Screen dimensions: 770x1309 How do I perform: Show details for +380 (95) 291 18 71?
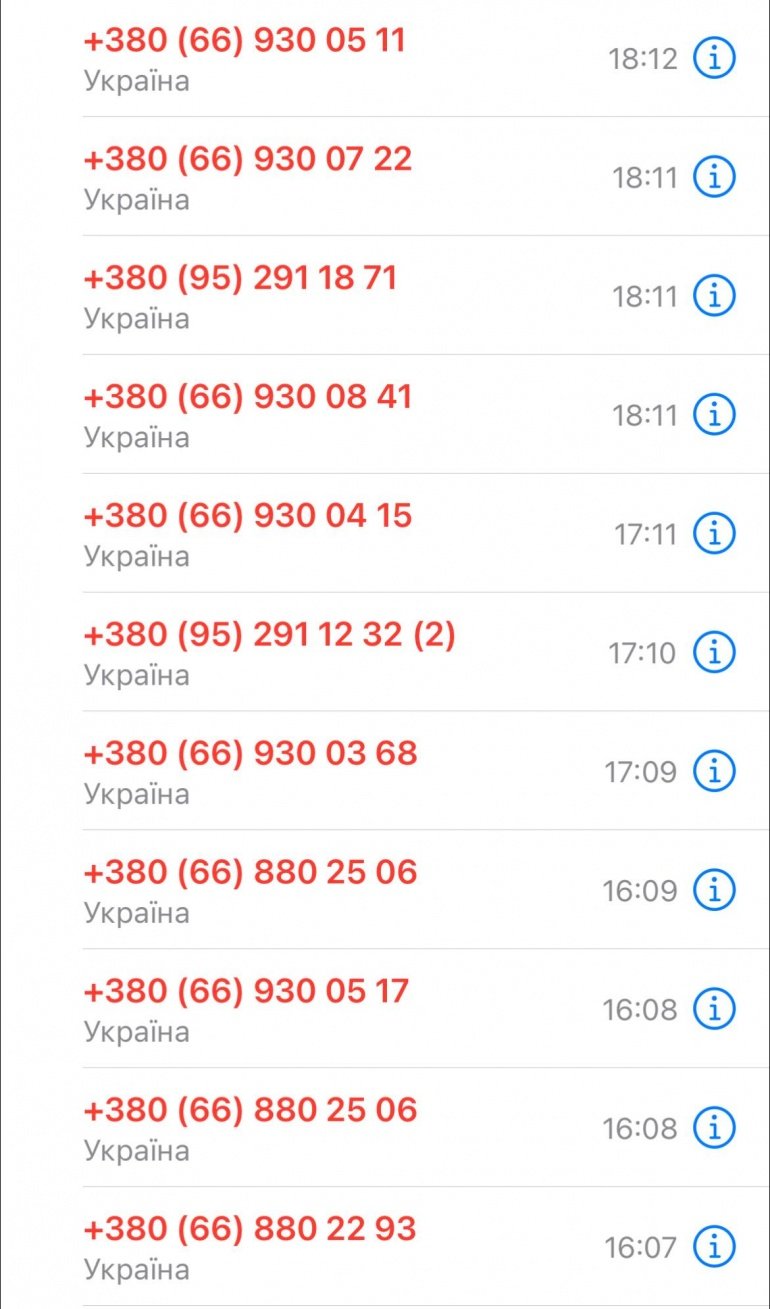[x=714, y=296]
